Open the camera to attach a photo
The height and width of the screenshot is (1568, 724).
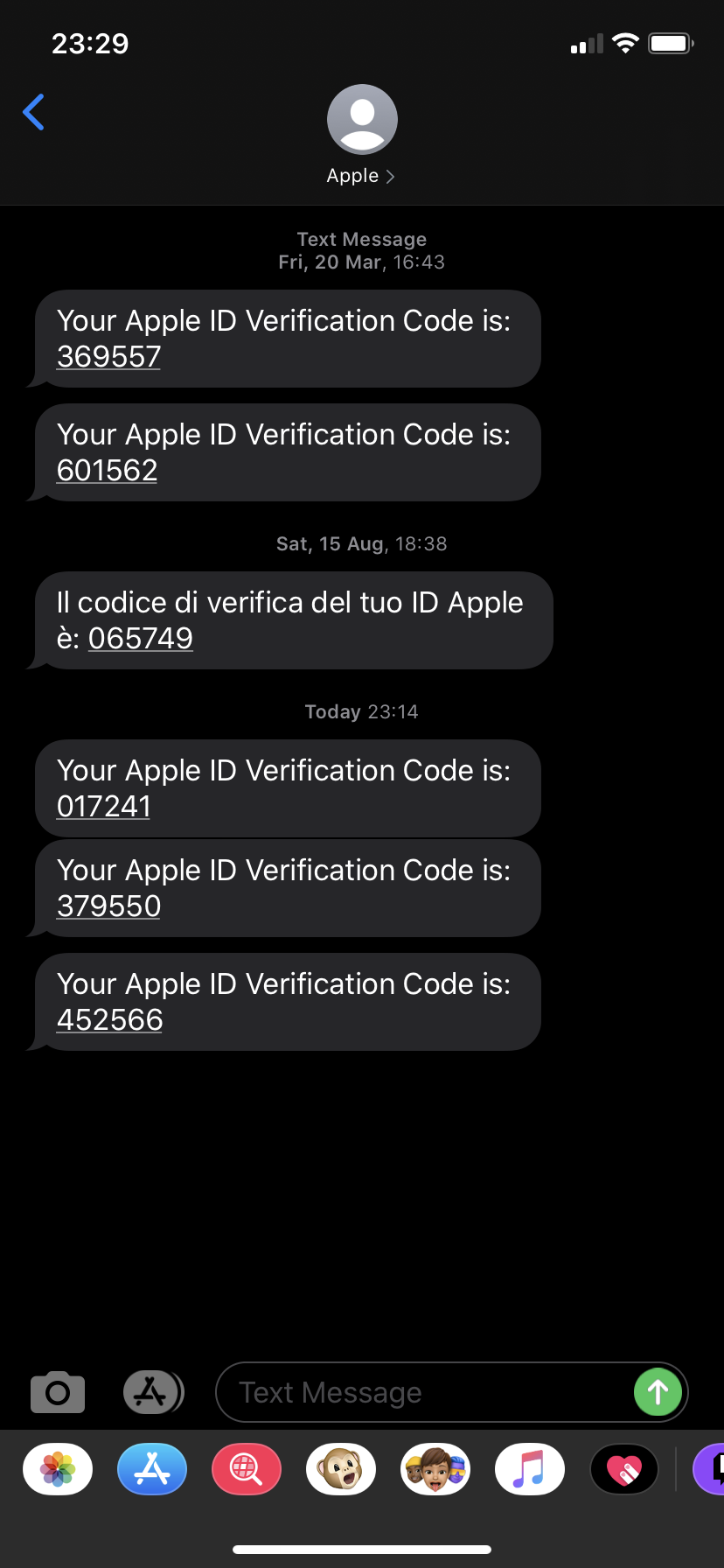[x=58, y=1392]
